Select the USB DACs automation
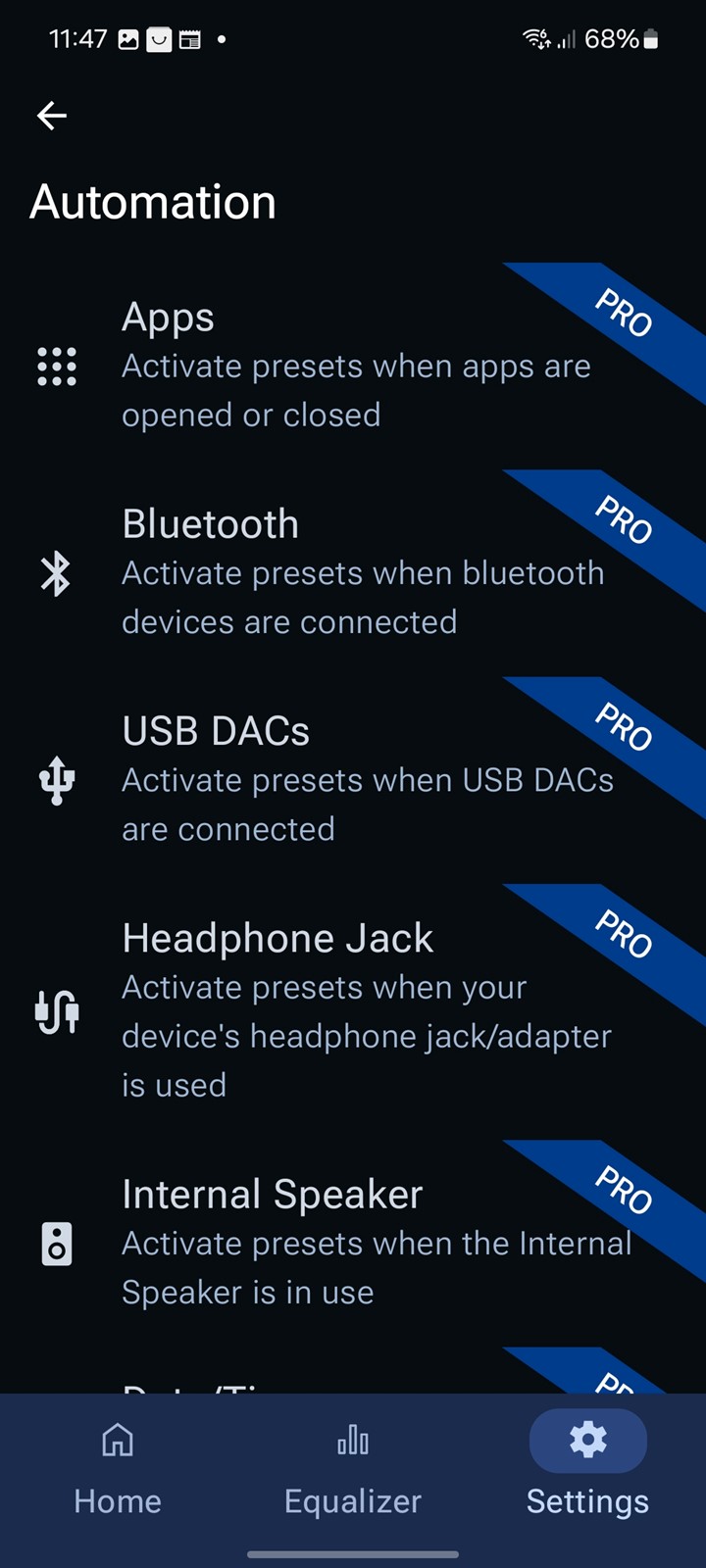The width and height of the screenshot is (706, 1568). pos(353,780)
